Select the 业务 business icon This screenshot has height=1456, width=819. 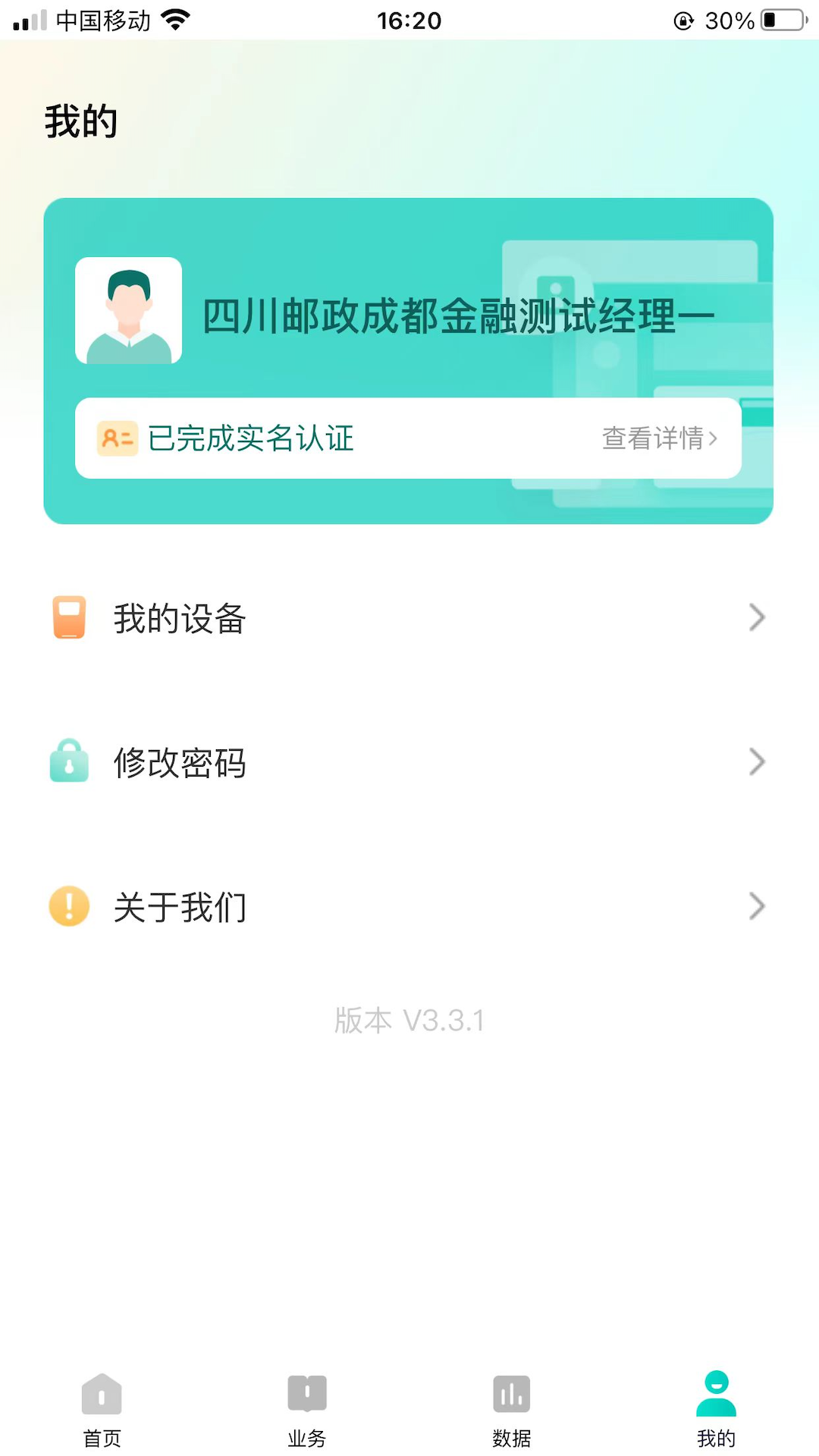pyautogui.click(x=306, y=1393)
